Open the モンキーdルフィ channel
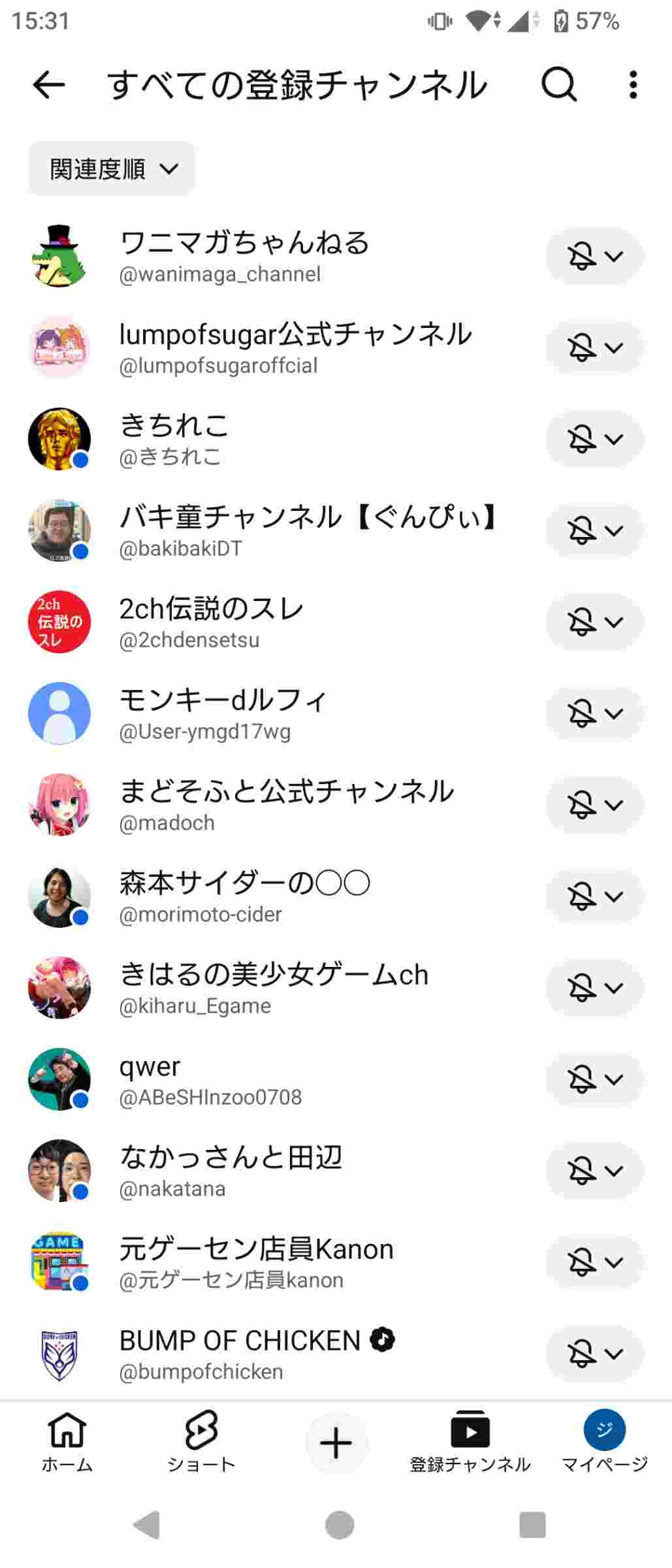Image resolution: width=672 pixels, height=1568 pixels. coord(222,713)
